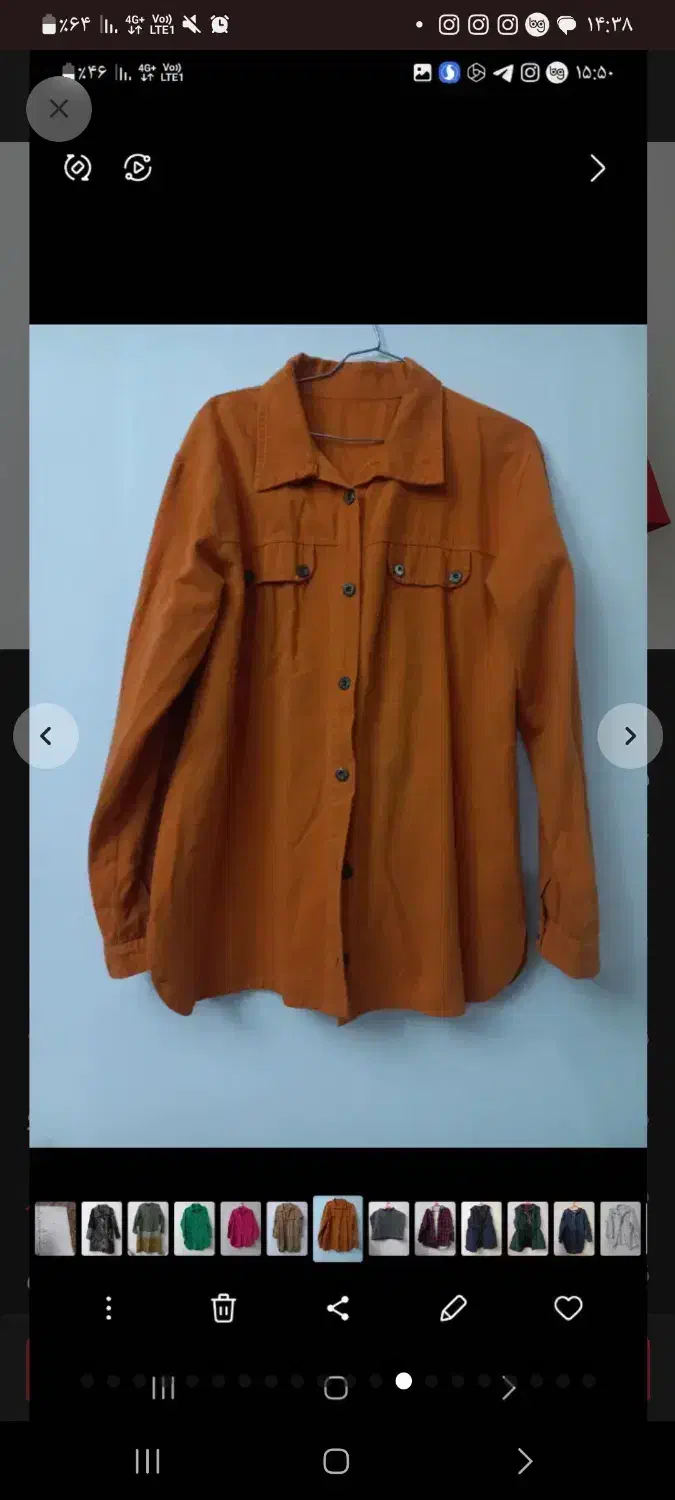Open the recent apps view

tap(148, 1461)
